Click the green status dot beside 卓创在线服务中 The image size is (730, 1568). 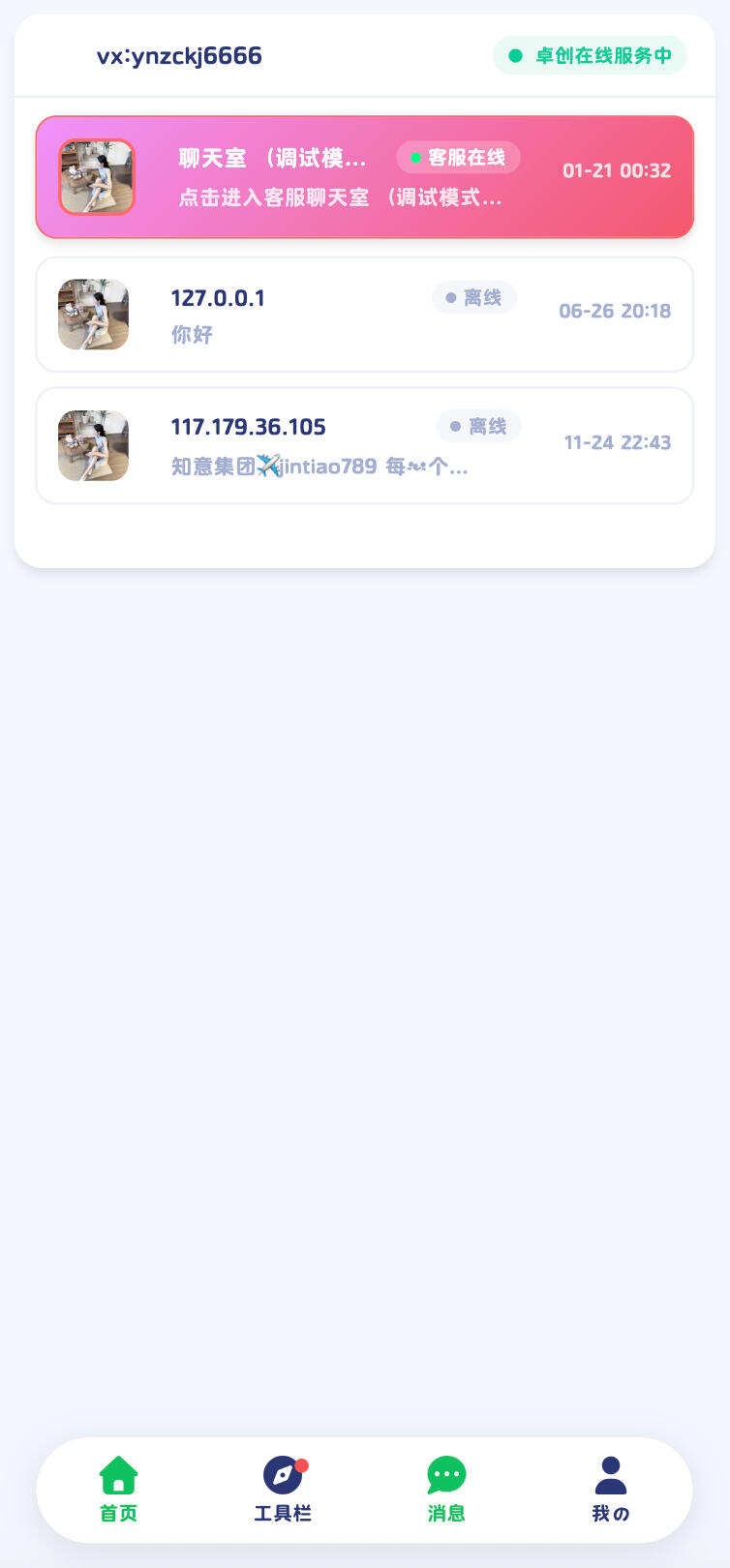coord(512,56)
